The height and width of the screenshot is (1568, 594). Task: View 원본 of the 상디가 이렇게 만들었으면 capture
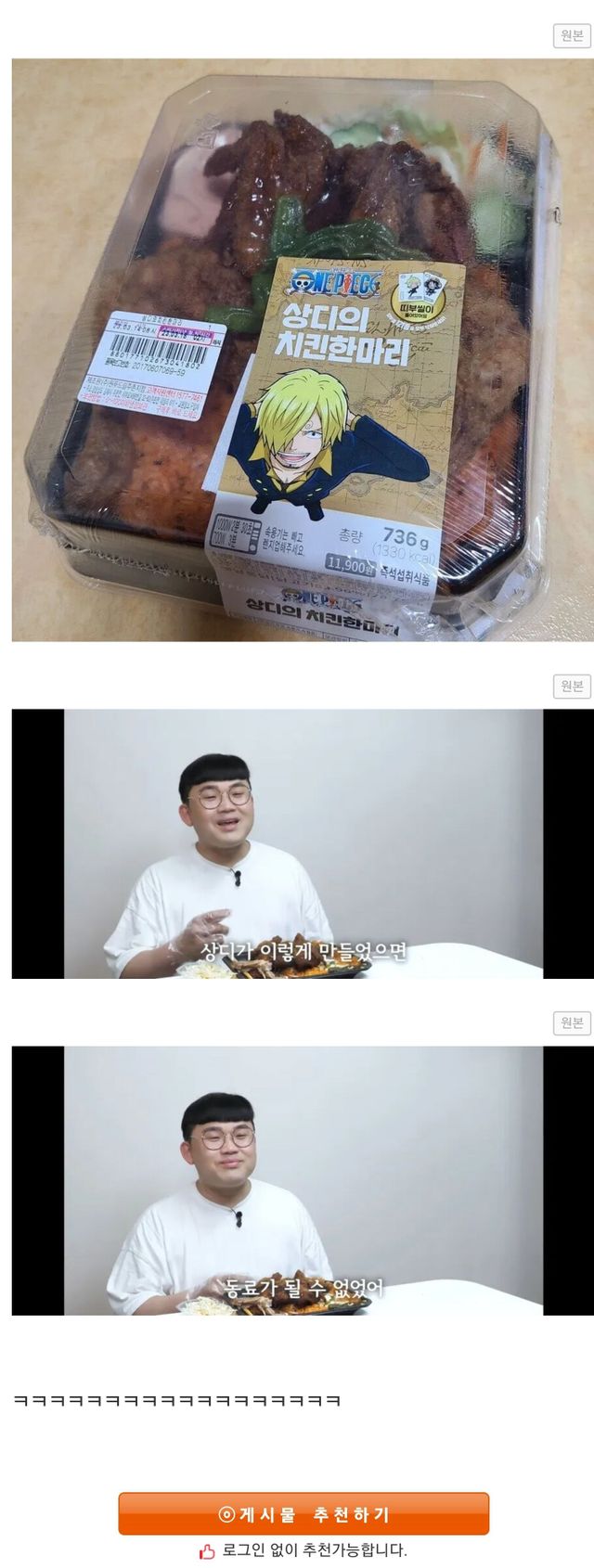[572, 686]
